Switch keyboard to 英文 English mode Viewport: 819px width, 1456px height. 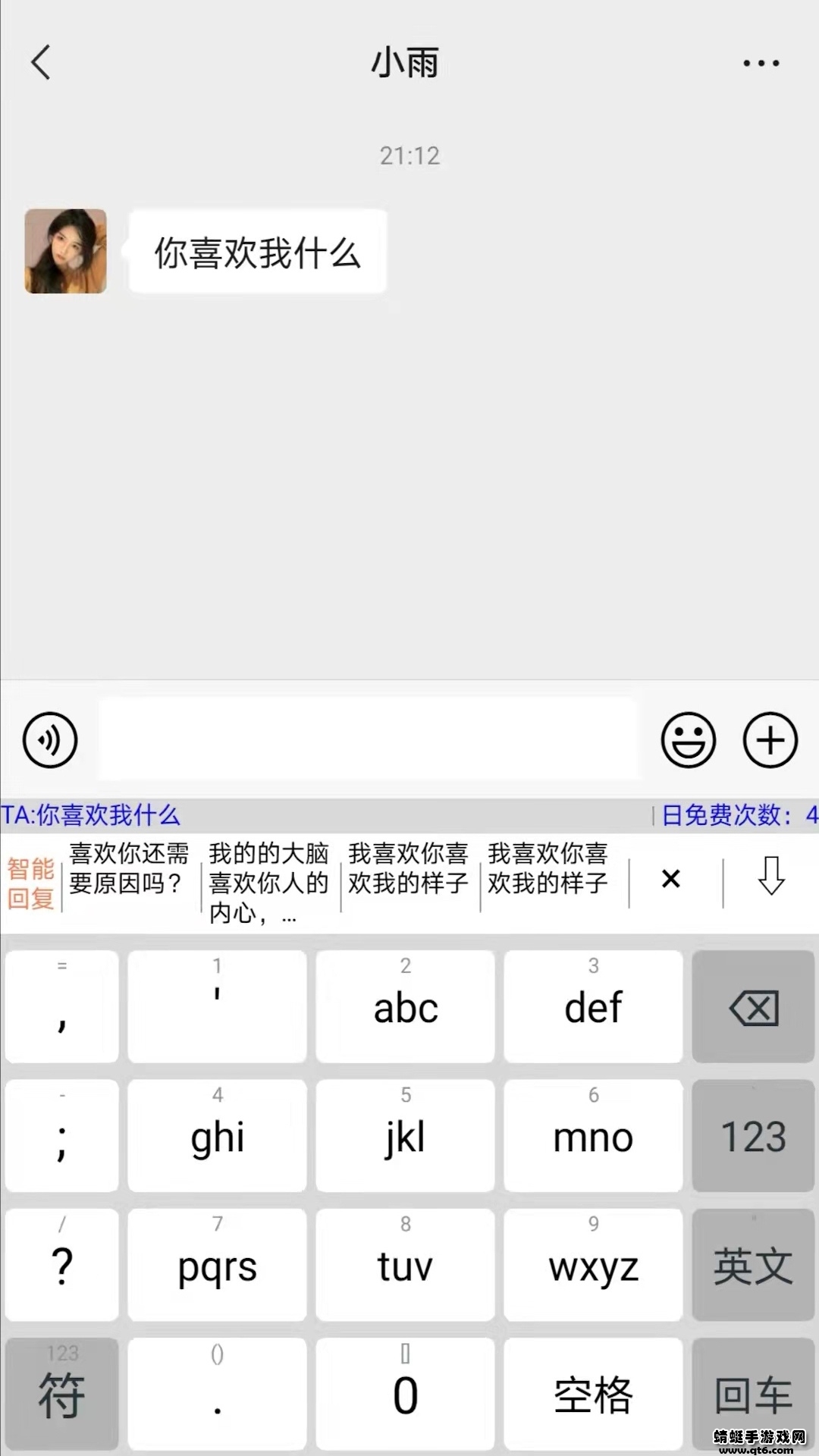point(752,1264)
